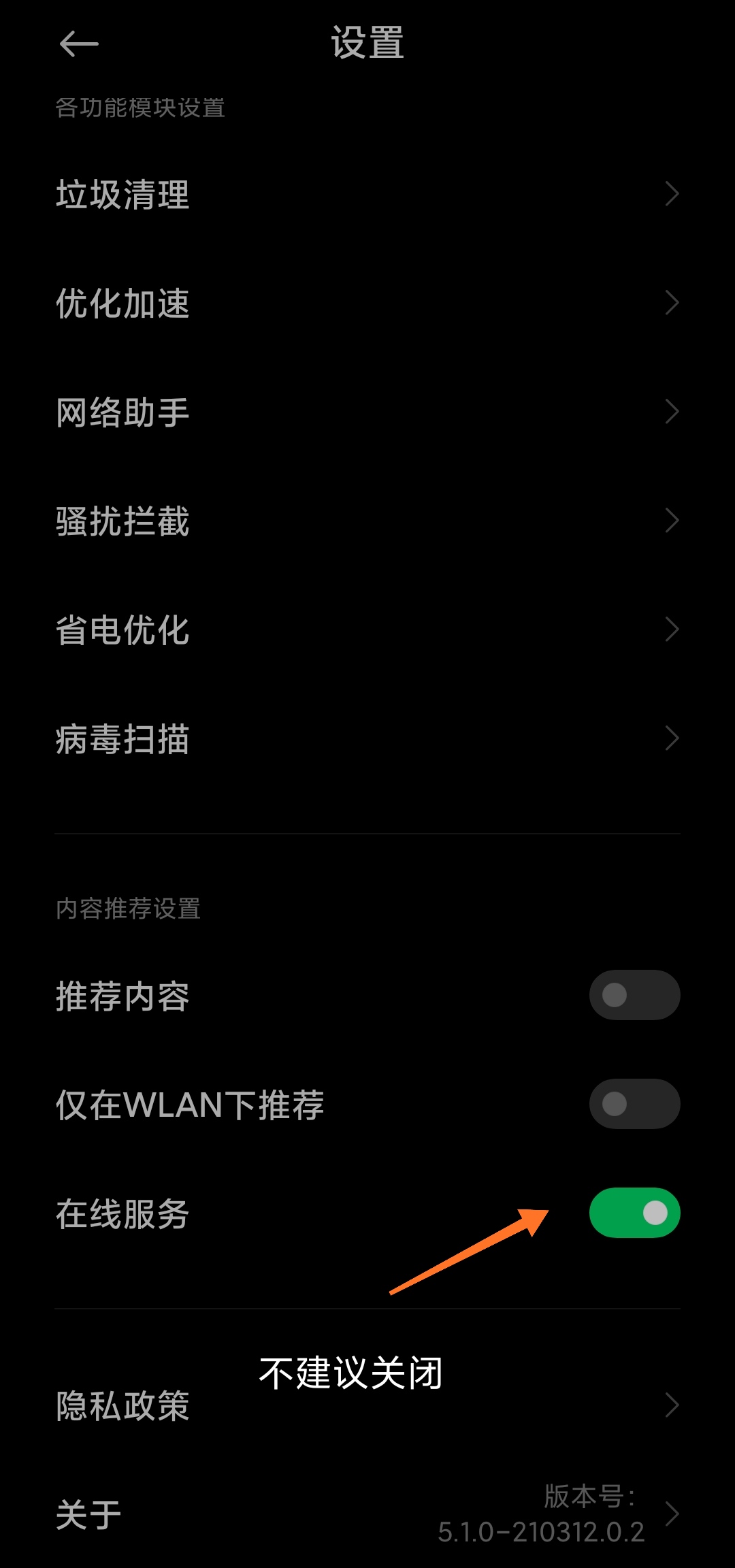
Task: Turn on 仅在WLAN下推荐
Action: 634,1104
